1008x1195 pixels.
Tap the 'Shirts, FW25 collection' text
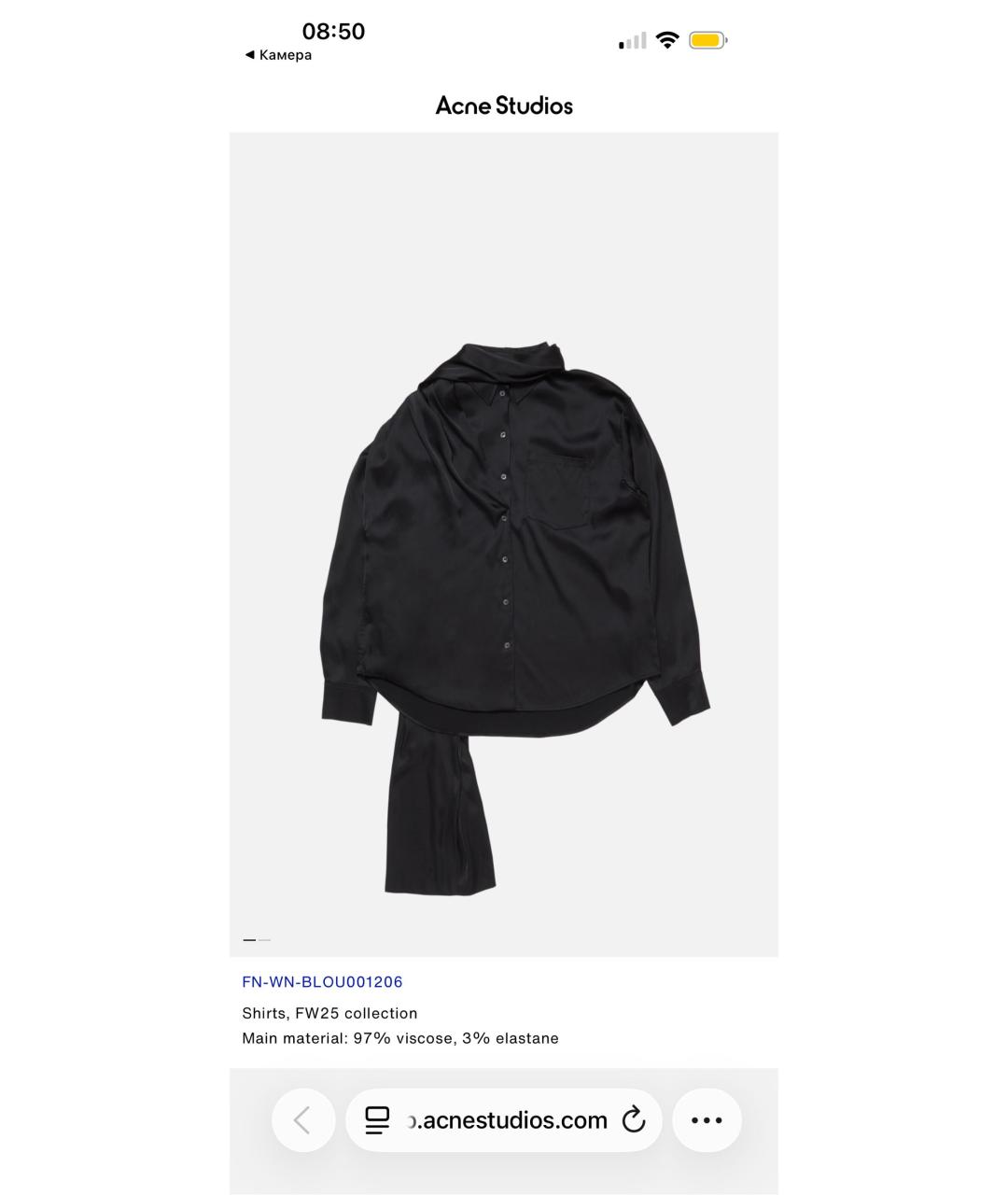pyautogui.click(x=329, y=1013)
